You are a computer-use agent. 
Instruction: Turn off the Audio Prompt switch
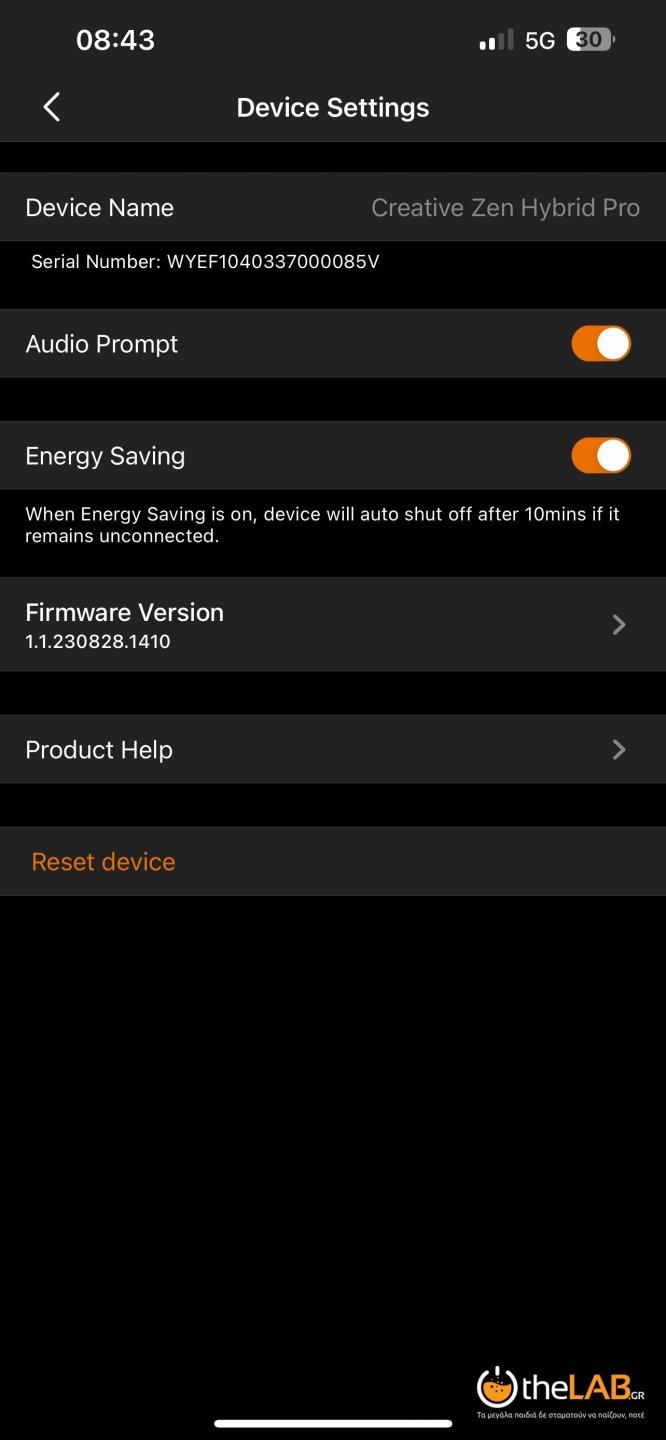click(x=601, y=344)
